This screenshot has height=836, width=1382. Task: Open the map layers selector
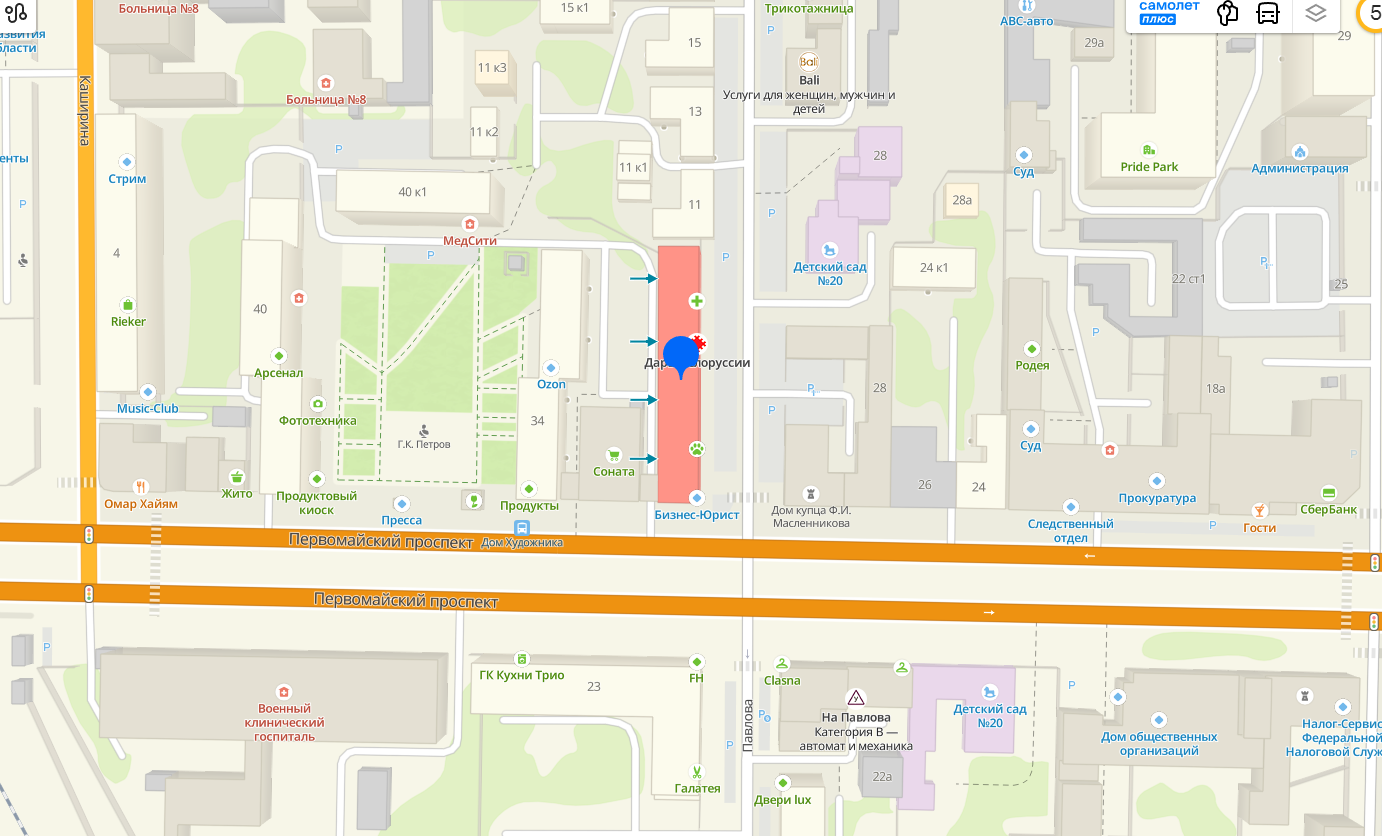point(1316,13)
